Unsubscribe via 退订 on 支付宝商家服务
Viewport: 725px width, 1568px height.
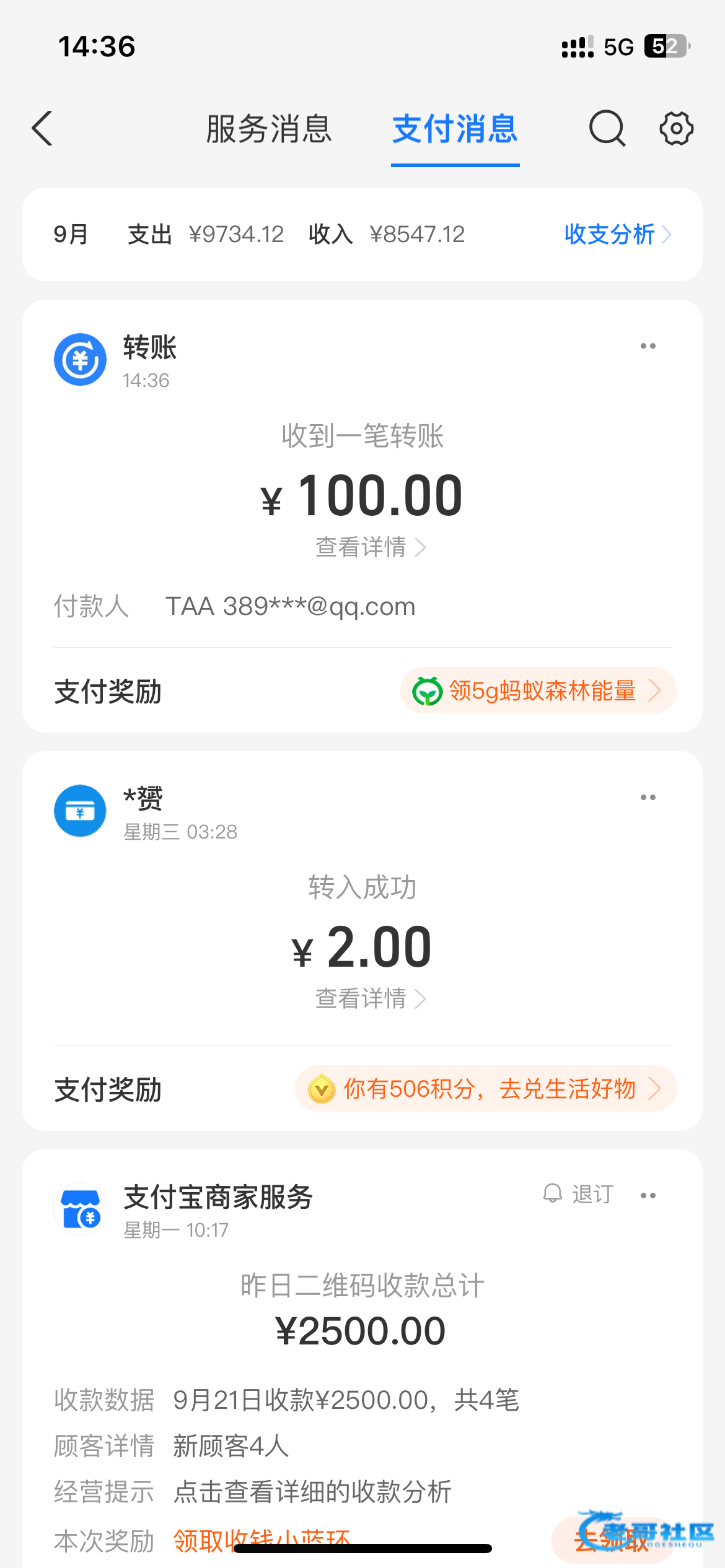(x=578, y=1194)
